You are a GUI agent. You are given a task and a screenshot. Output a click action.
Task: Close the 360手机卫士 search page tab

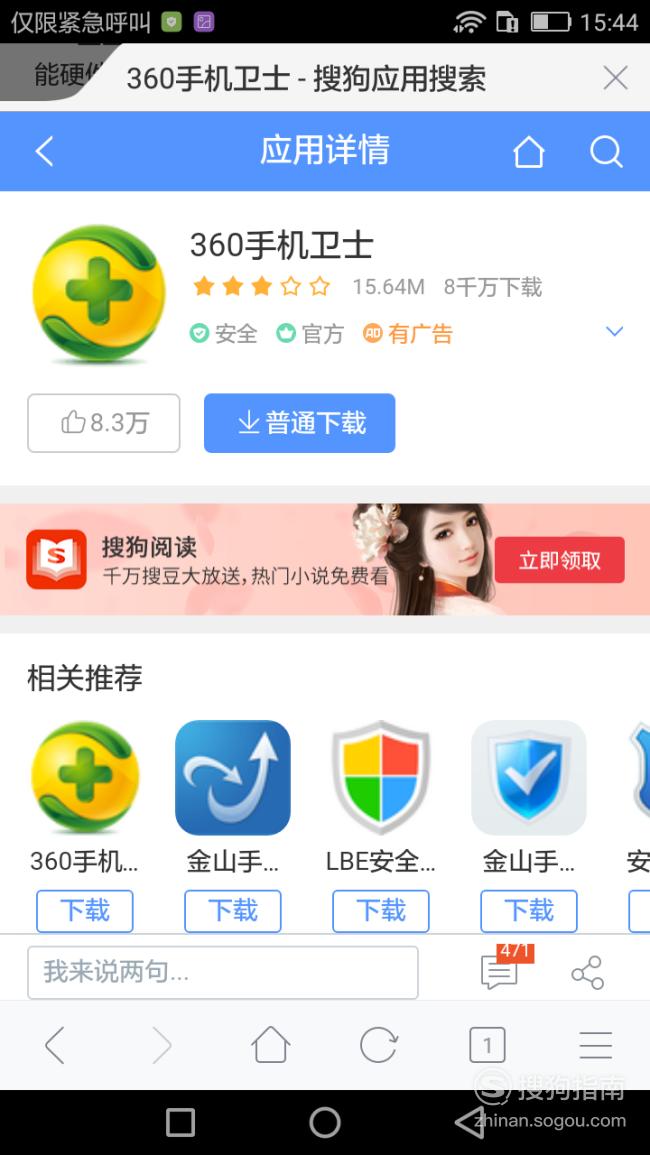pos(615,78)
